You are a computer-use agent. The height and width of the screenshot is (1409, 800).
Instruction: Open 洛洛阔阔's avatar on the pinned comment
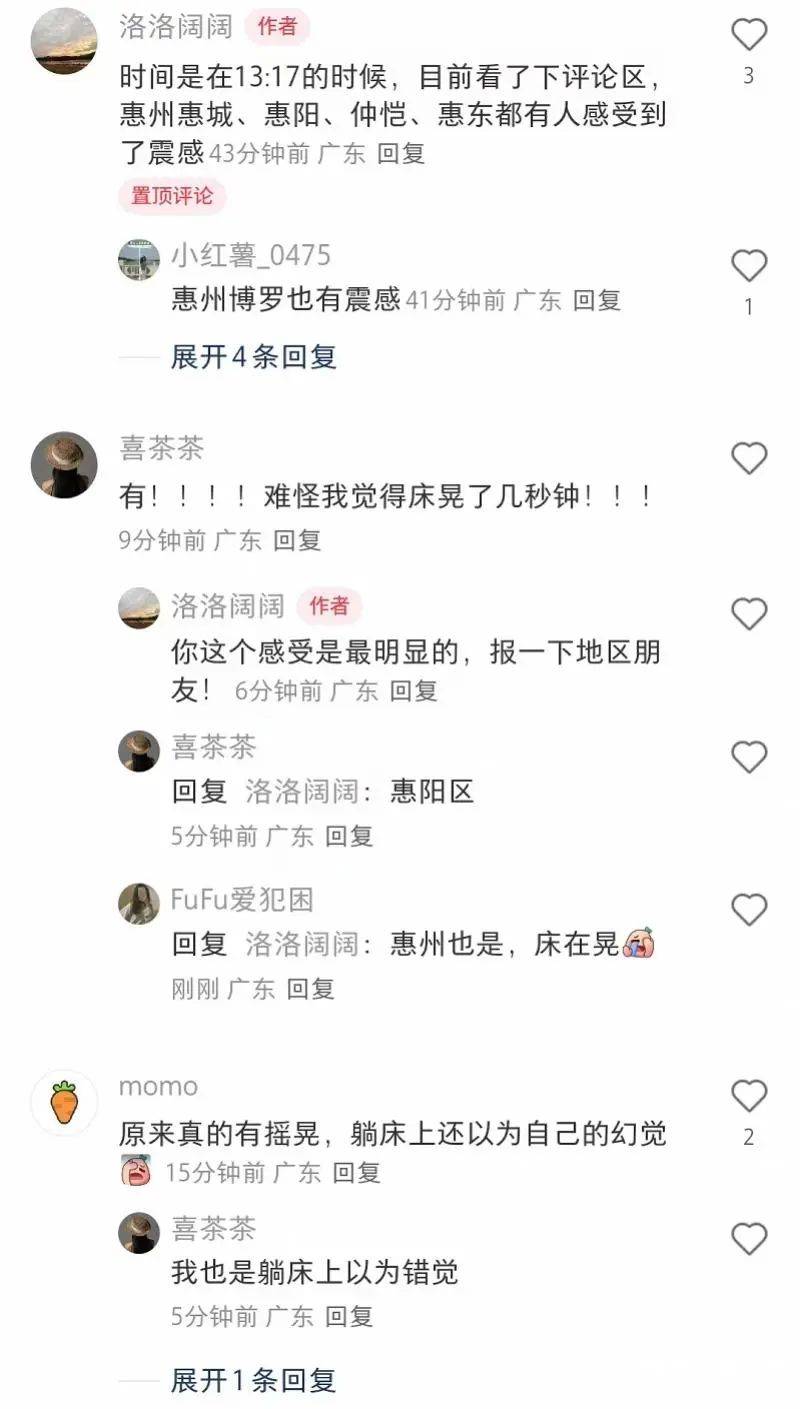click(65, 40)
